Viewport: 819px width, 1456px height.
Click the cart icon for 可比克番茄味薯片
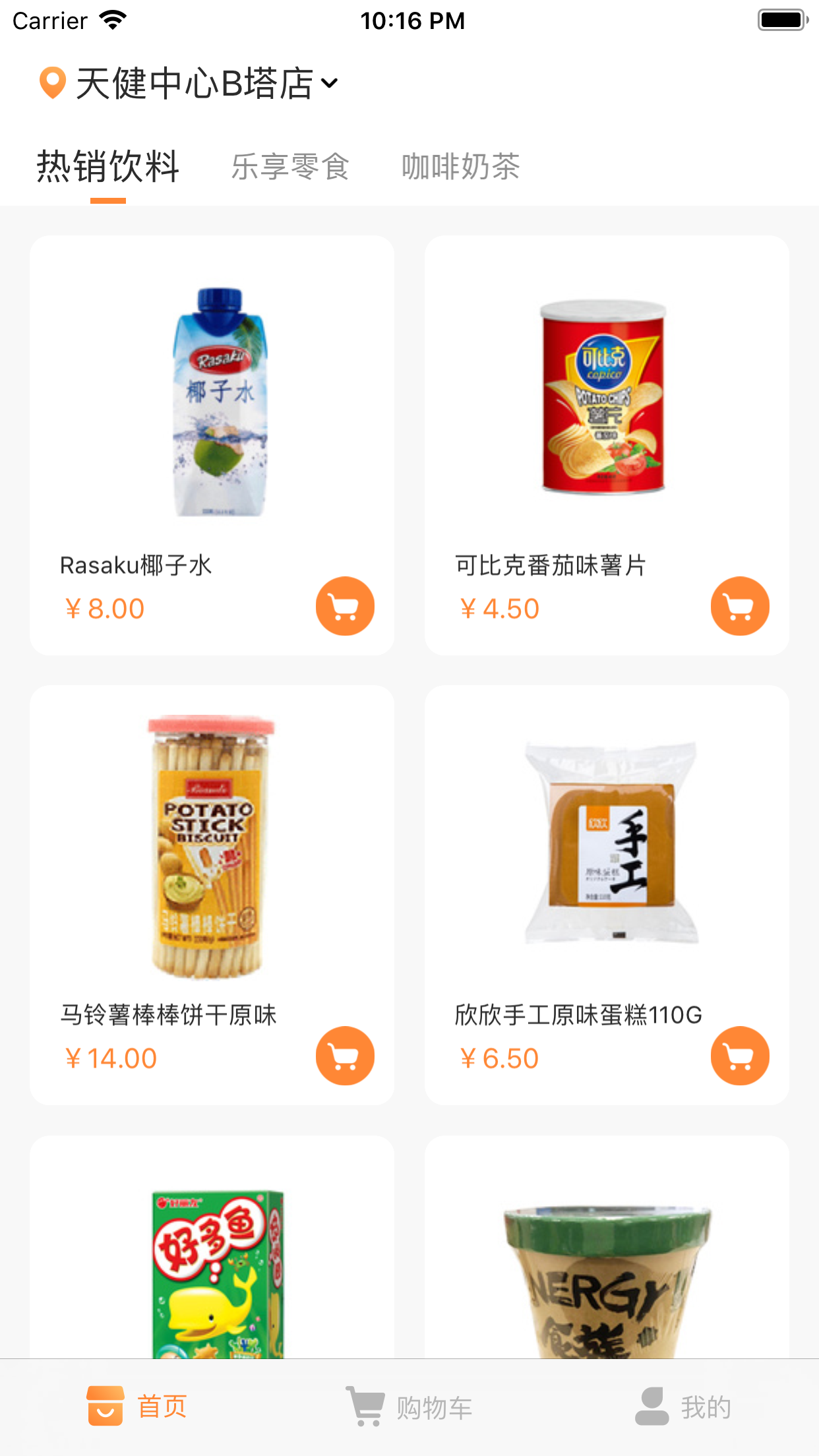(739, 605)
